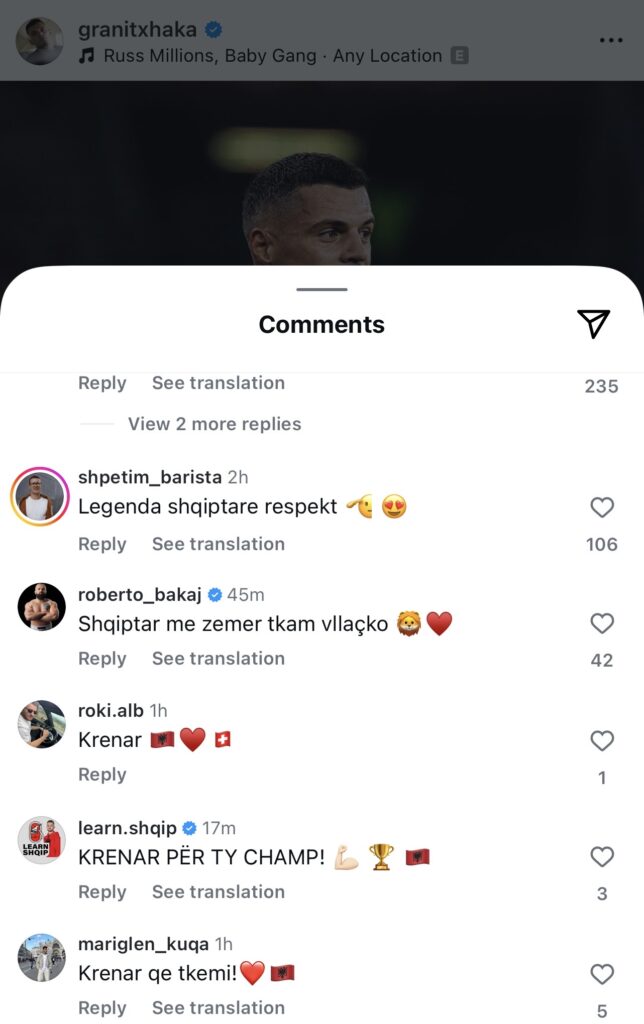Open the post's three-dot overflow menu

click(x=611, y=40)
